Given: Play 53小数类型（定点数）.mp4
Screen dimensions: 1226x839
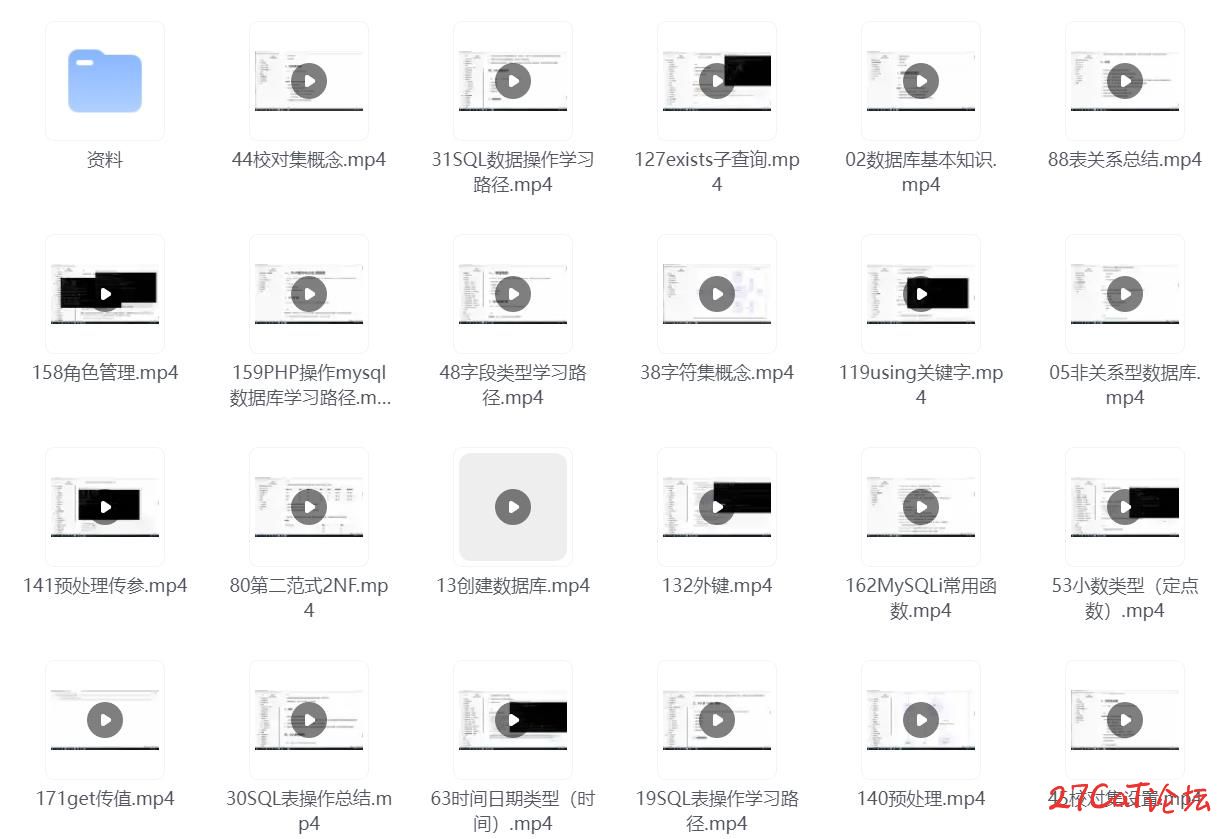Looking at the screenshot, I should pyautogui.click(x=1125, y=507).
